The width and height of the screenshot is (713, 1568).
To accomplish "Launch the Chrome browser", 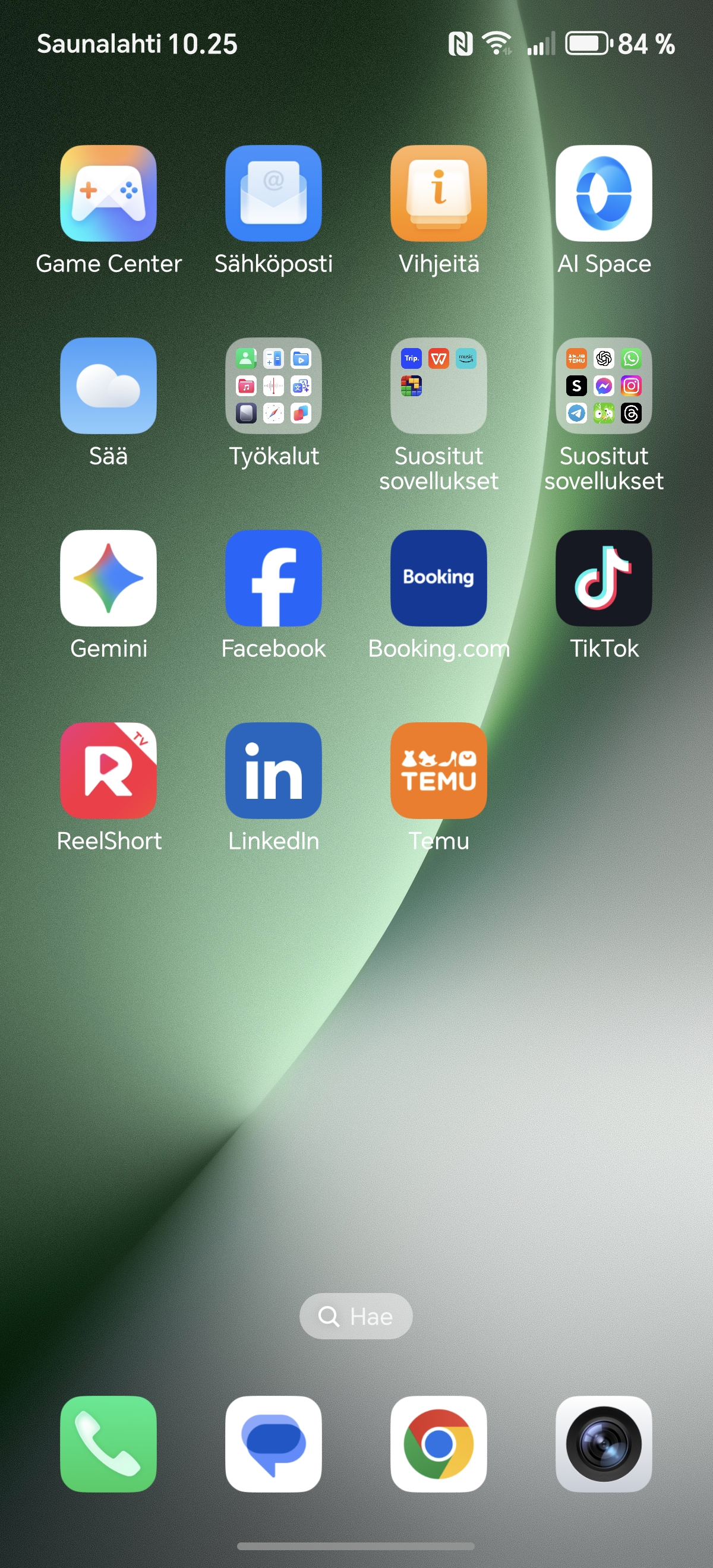I will pyautogui.click(x=438, y=1444).
